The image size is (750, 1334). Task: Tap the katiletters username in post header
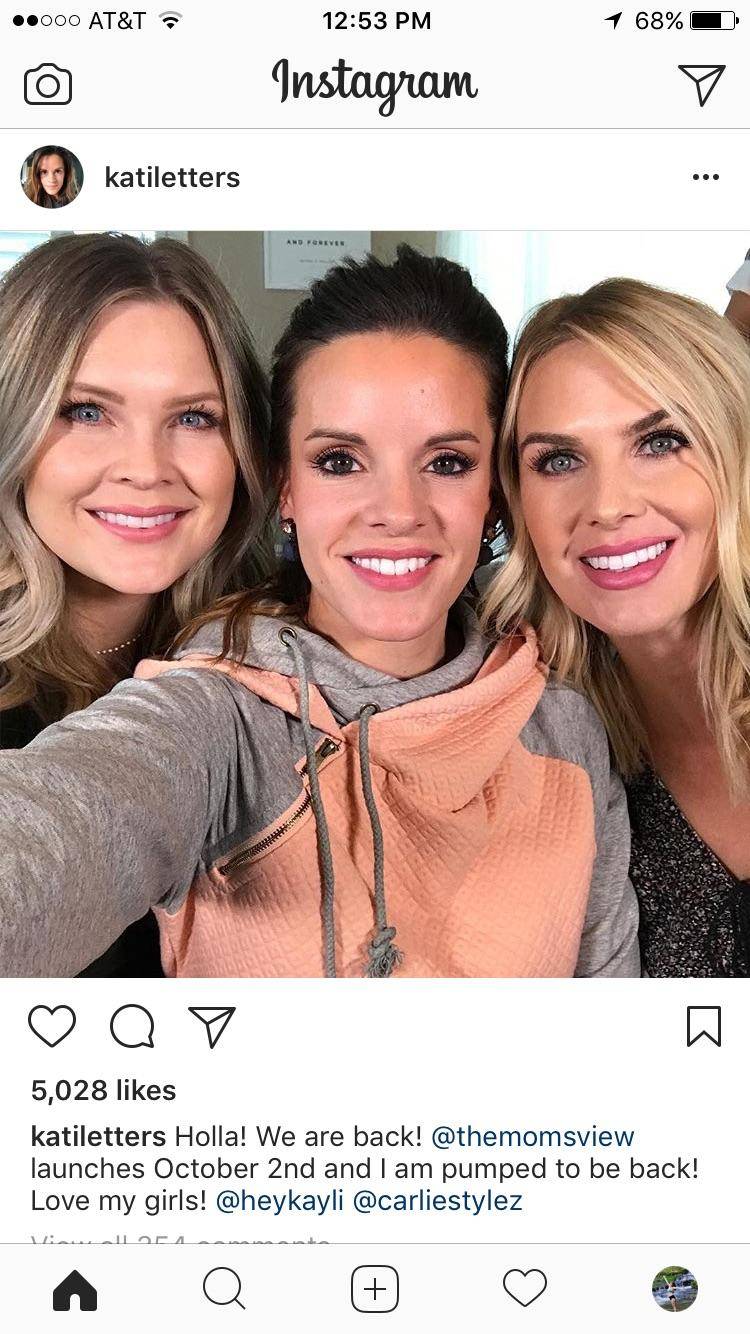point(172,177)
